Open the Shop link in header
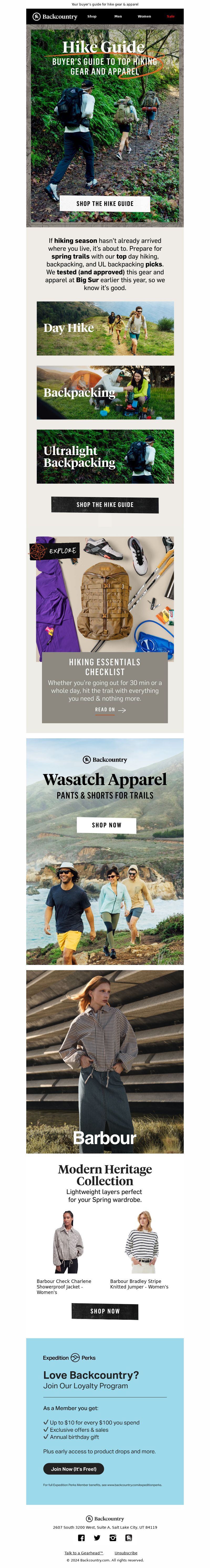Viewport: 210px width, 1568px height. click(x=92, y=17)
